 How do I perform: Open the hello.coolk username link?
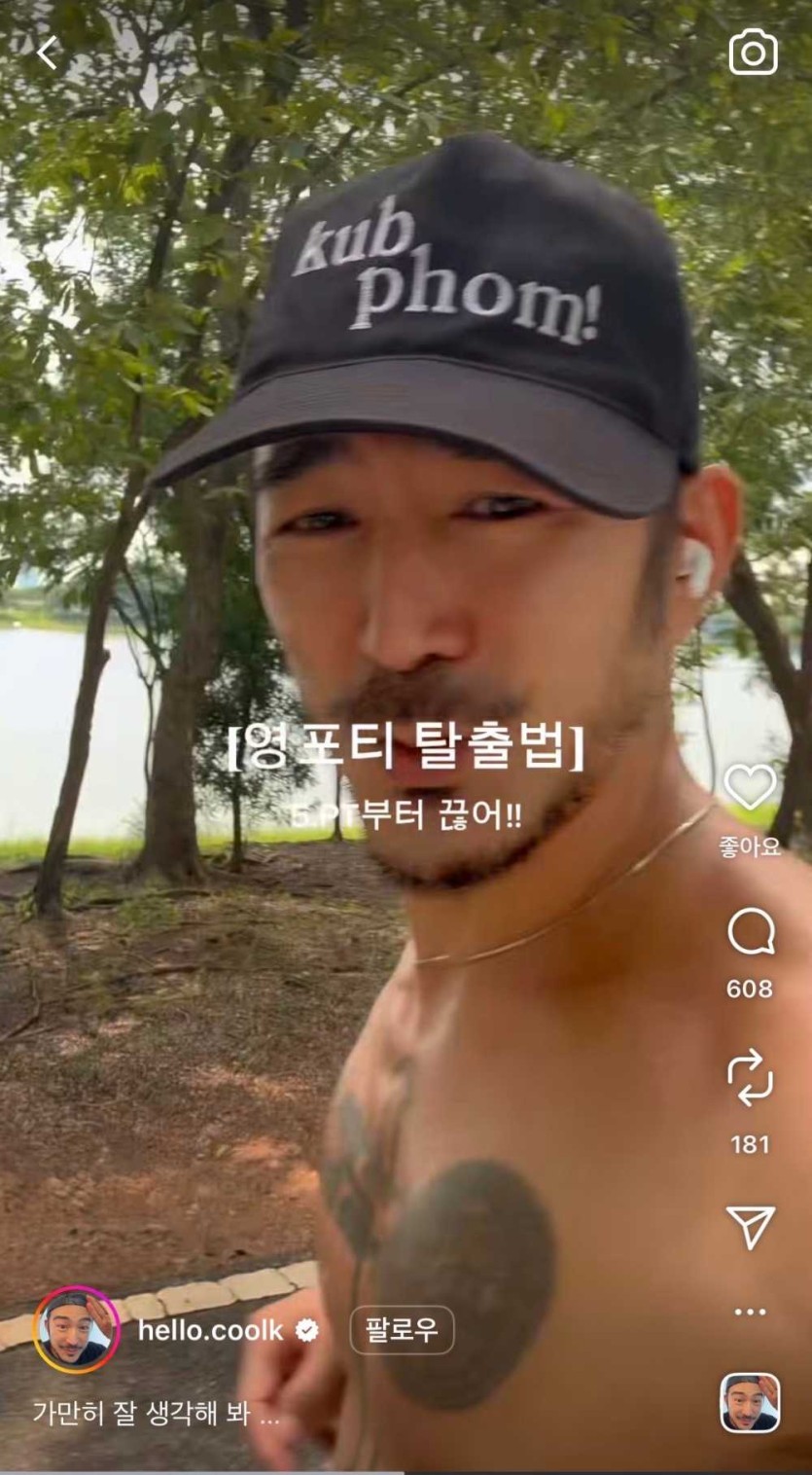tap(210, 1331)
